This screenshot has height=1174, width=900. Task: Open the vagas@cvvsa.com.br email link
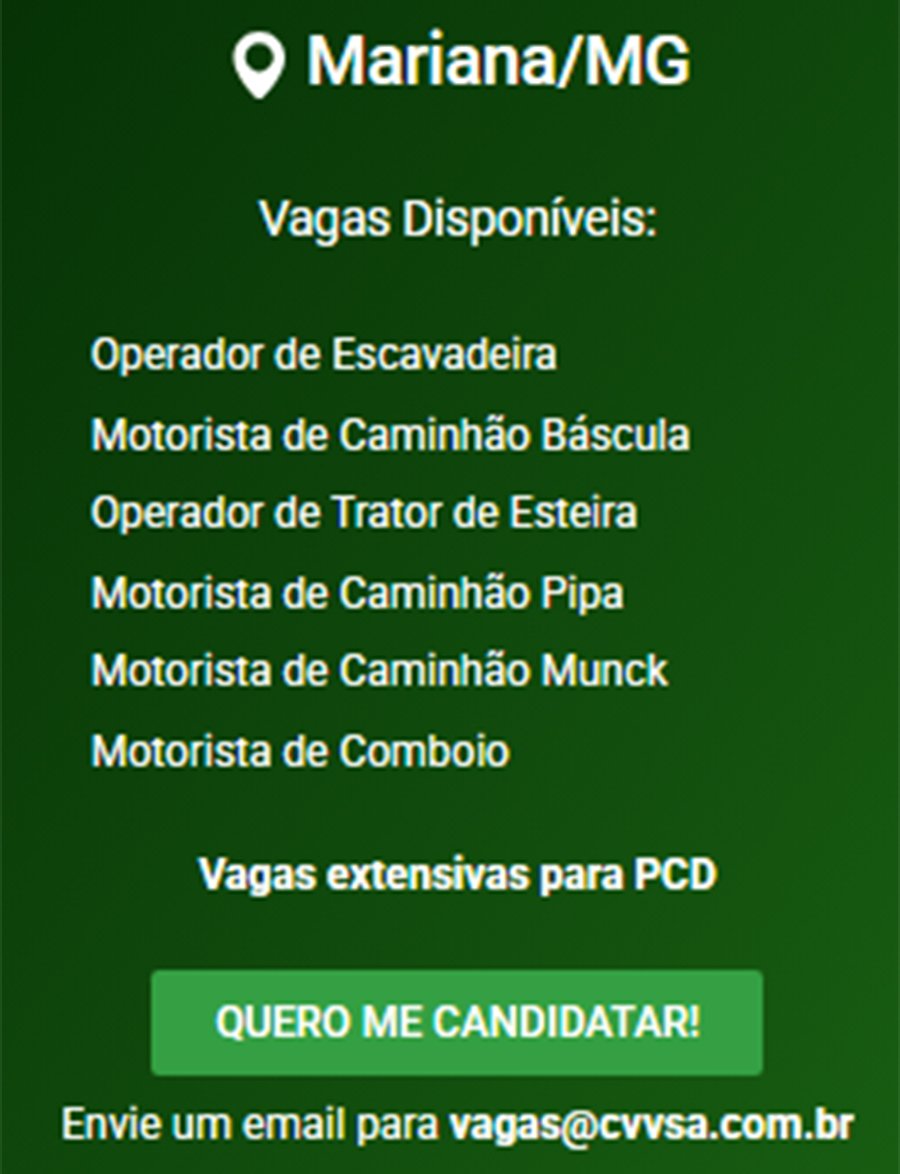(650, 1125)
